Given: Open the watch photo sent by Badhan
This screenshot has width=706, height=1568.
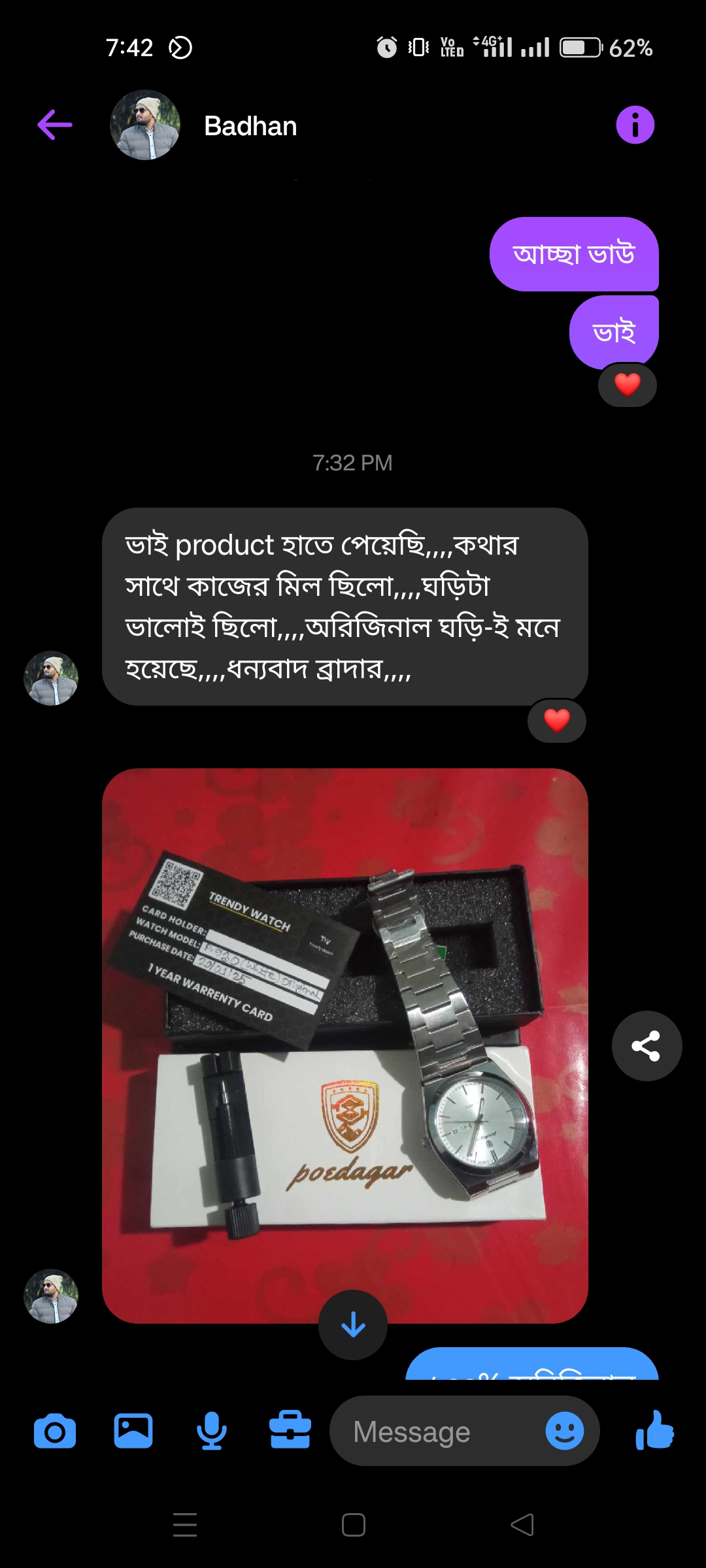Looking at the screenshot, I should click(345, 1045).
